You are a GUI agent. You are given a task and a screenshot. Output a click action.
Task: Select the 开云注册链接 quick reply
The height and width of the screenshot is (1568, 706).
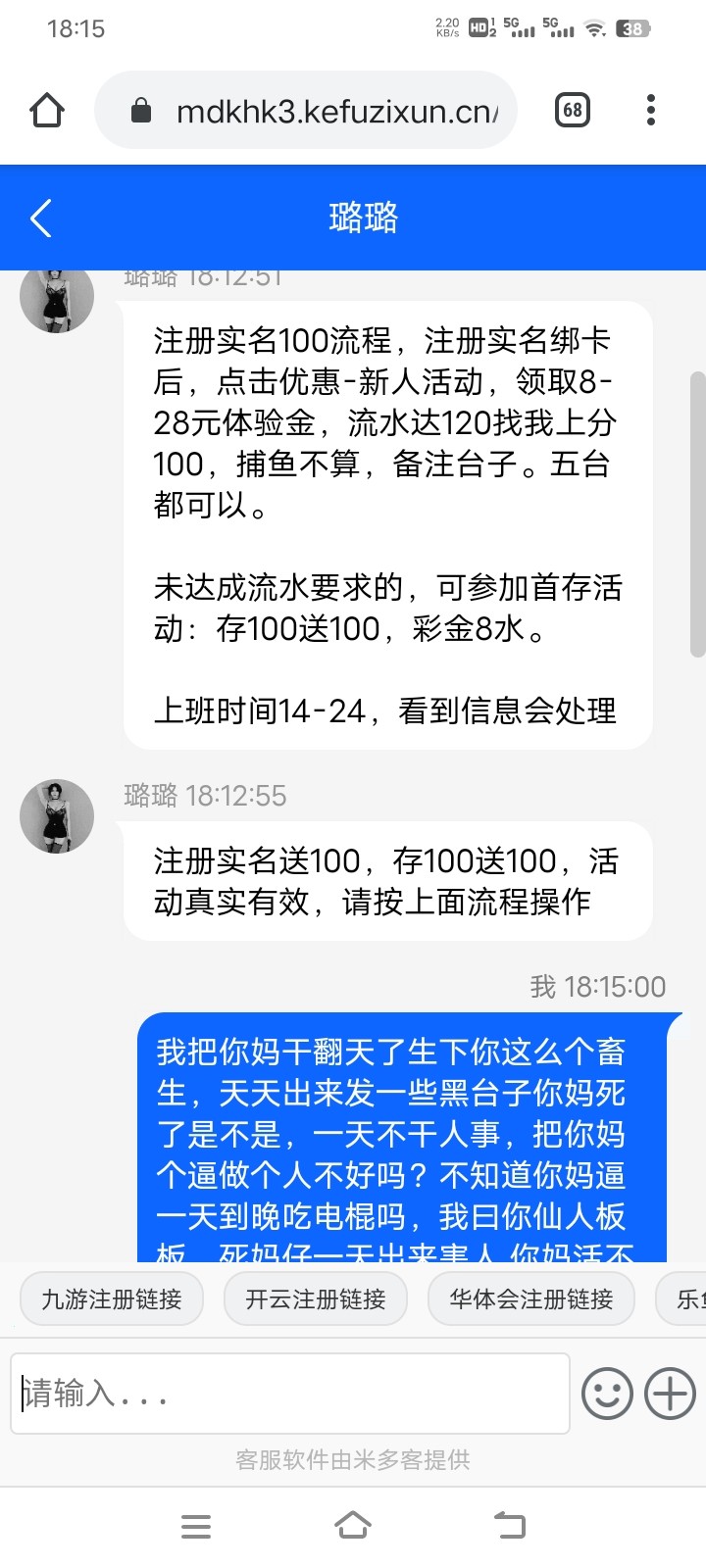click(x=316, y=1298)
